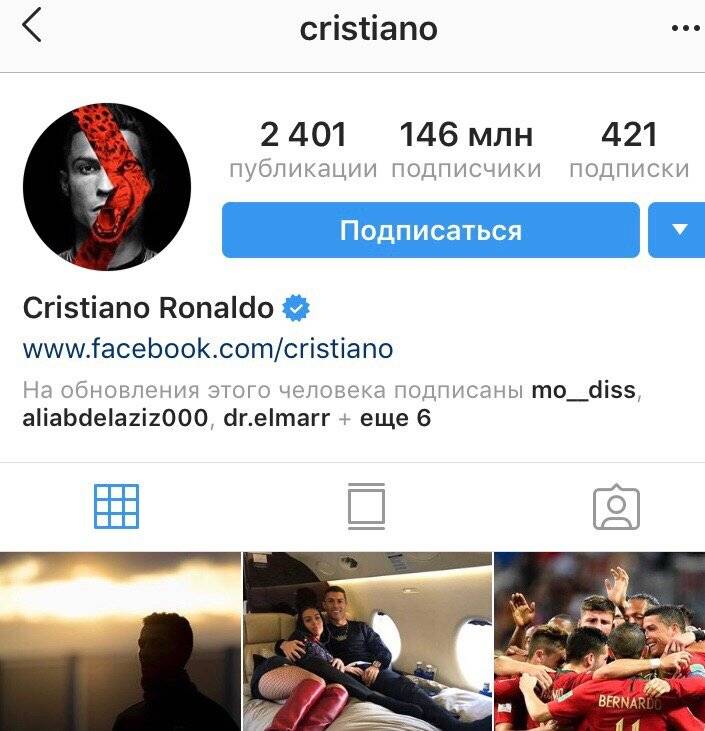Viewport: 705px width, 731px height.
Task: Open the www.facebook.com/cristiano link
Action: (x=208, y=349)
